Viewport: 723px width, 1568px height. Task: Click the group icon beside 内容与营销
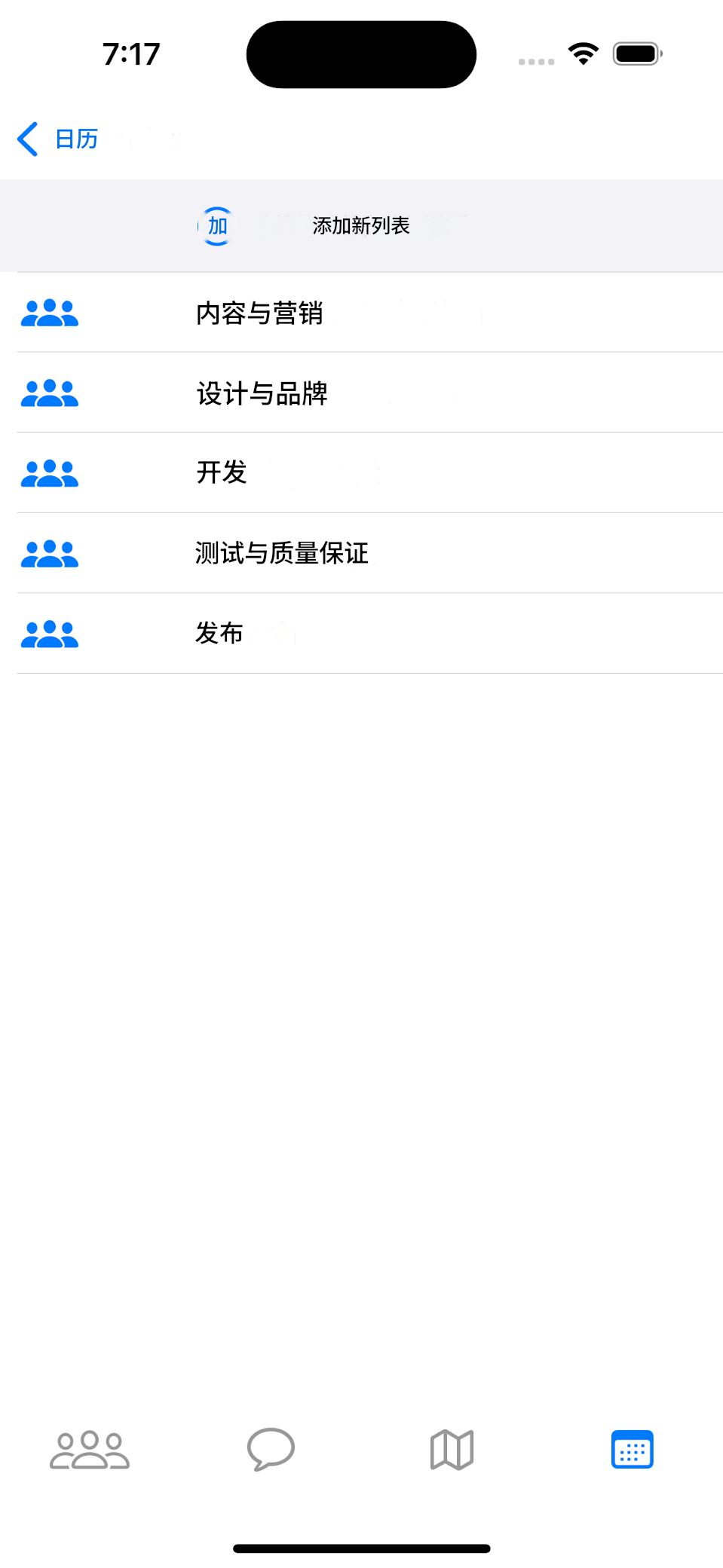[x=49, y=312]
